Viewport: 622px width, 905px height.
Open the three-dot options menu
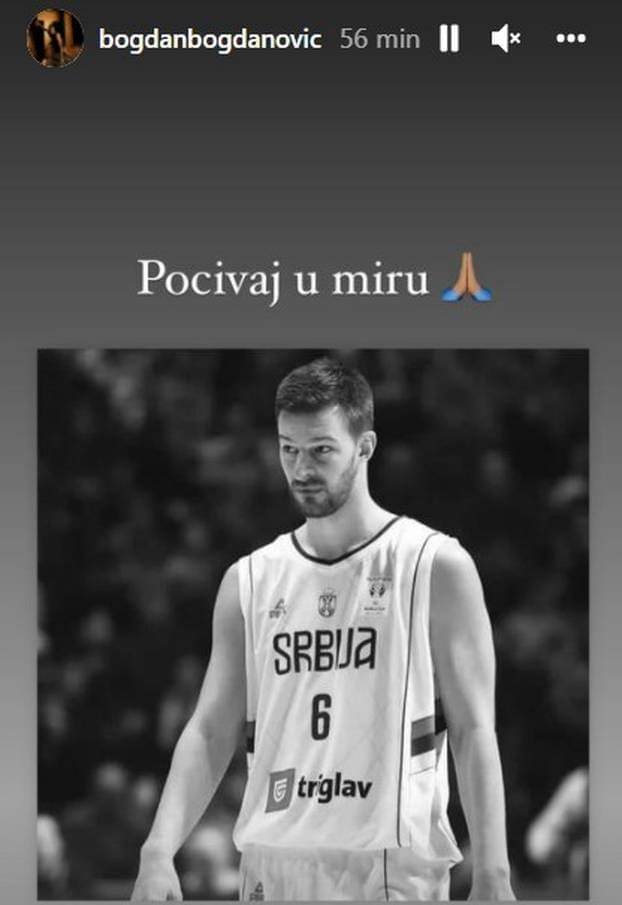(570, 39)
